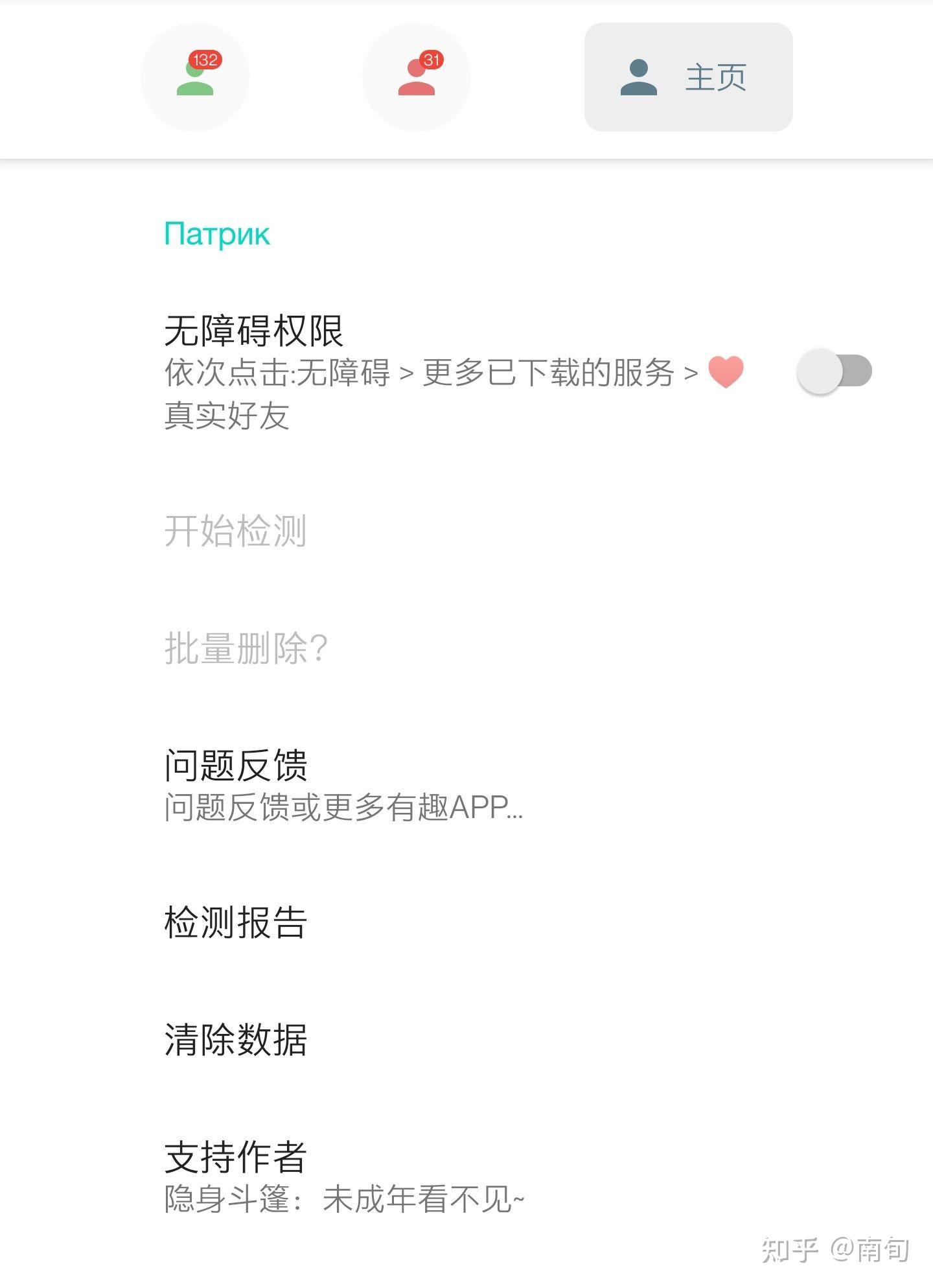Open 支持作者 support page
The height and width of the screenshot is (1288, 933).
click(x=343, y=1177)
